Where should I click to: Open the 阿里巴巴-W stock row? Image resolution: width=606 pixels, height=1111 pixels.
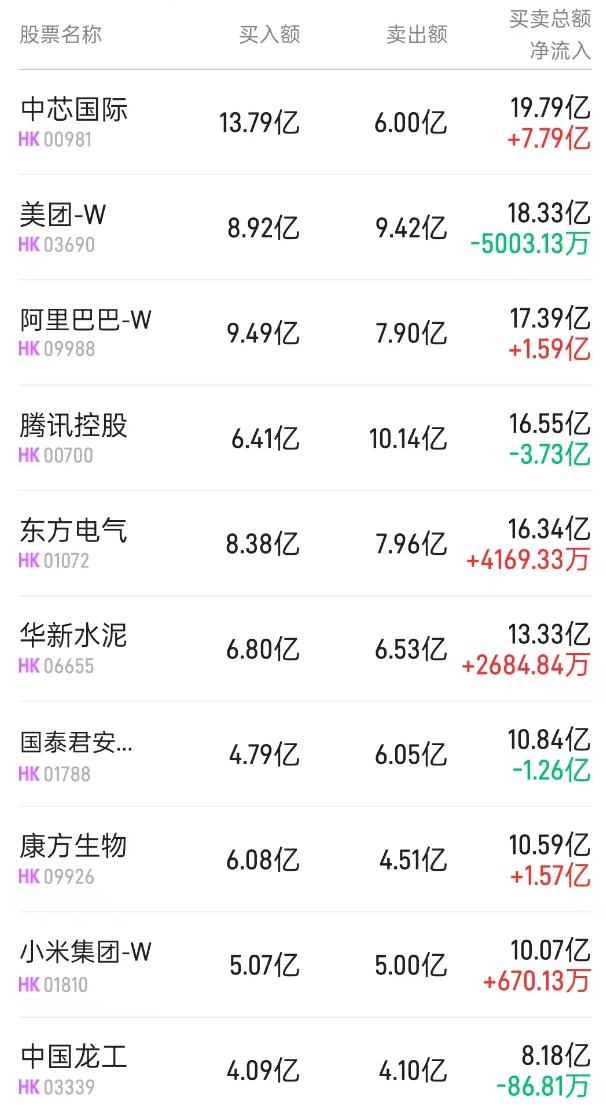303,333
